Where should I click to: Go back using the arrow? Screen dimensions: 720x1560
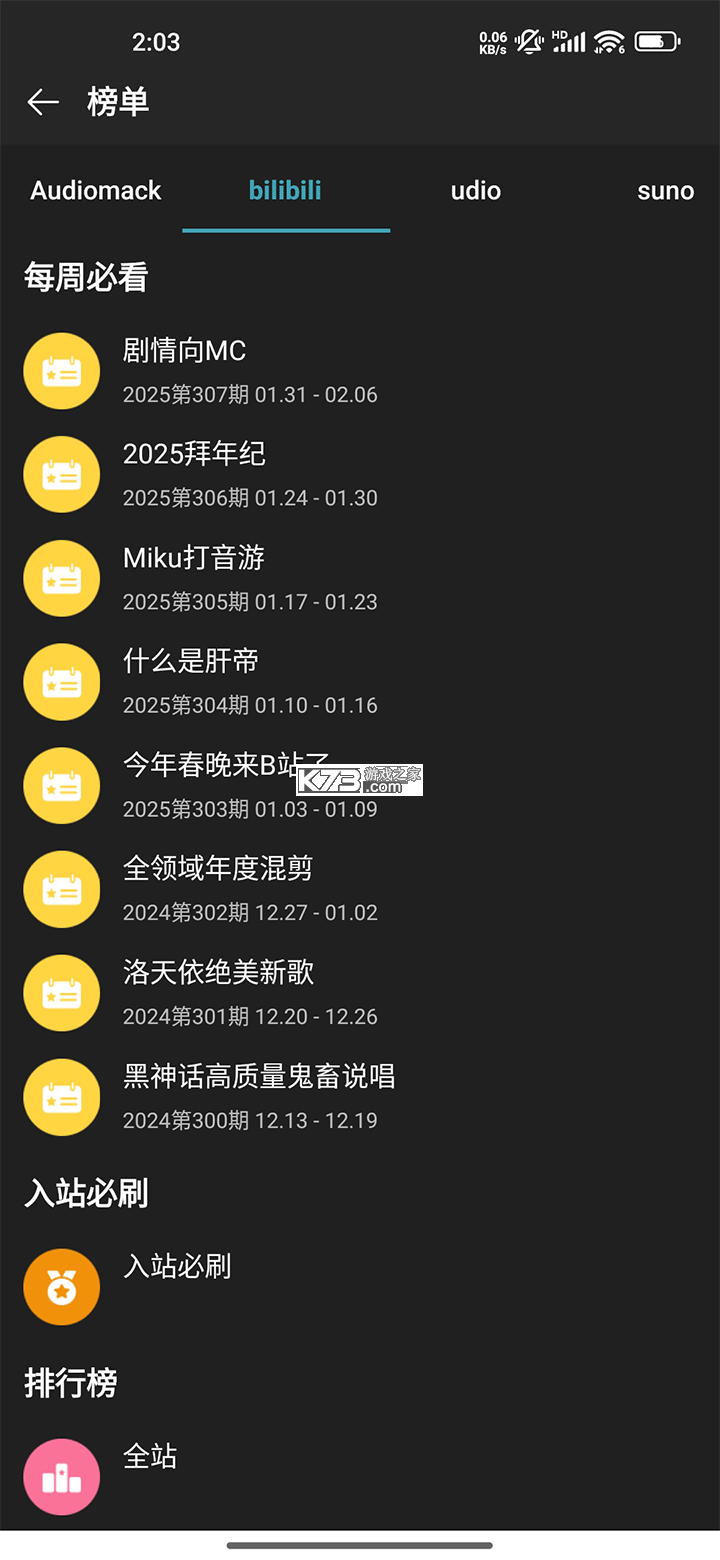click(42, 102)
